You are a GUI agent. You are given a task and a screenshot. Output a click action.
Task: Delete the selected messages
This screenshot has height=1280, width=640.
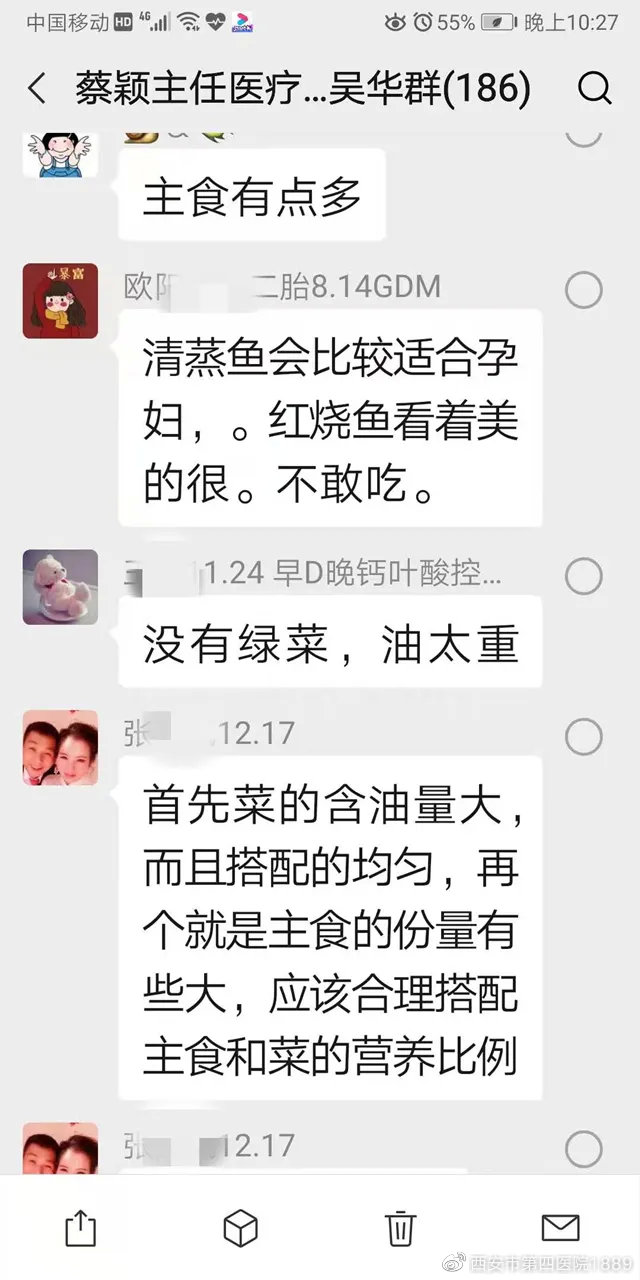coord(400,1227)
